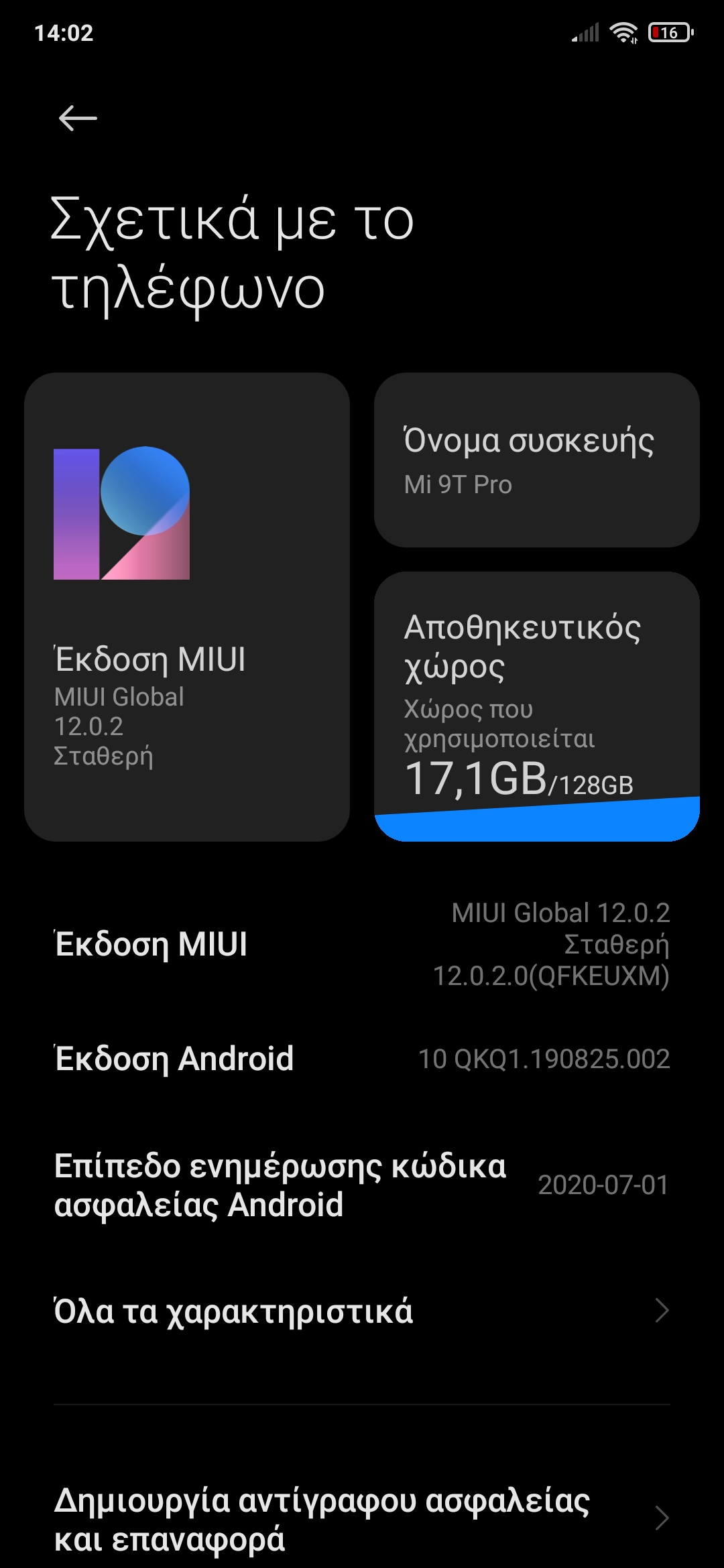The image size is (724, 1568).
Task: Tap the Έκδοση MIUI list row
Action: click(362, 944)
